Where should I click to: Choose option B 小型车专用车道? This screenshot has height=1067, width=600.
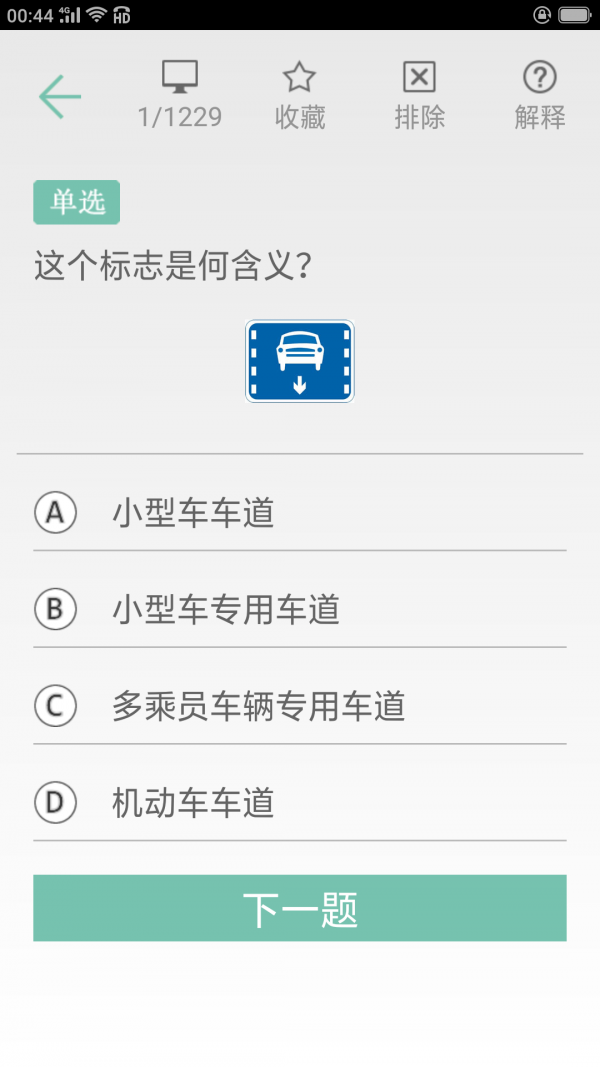300,609
